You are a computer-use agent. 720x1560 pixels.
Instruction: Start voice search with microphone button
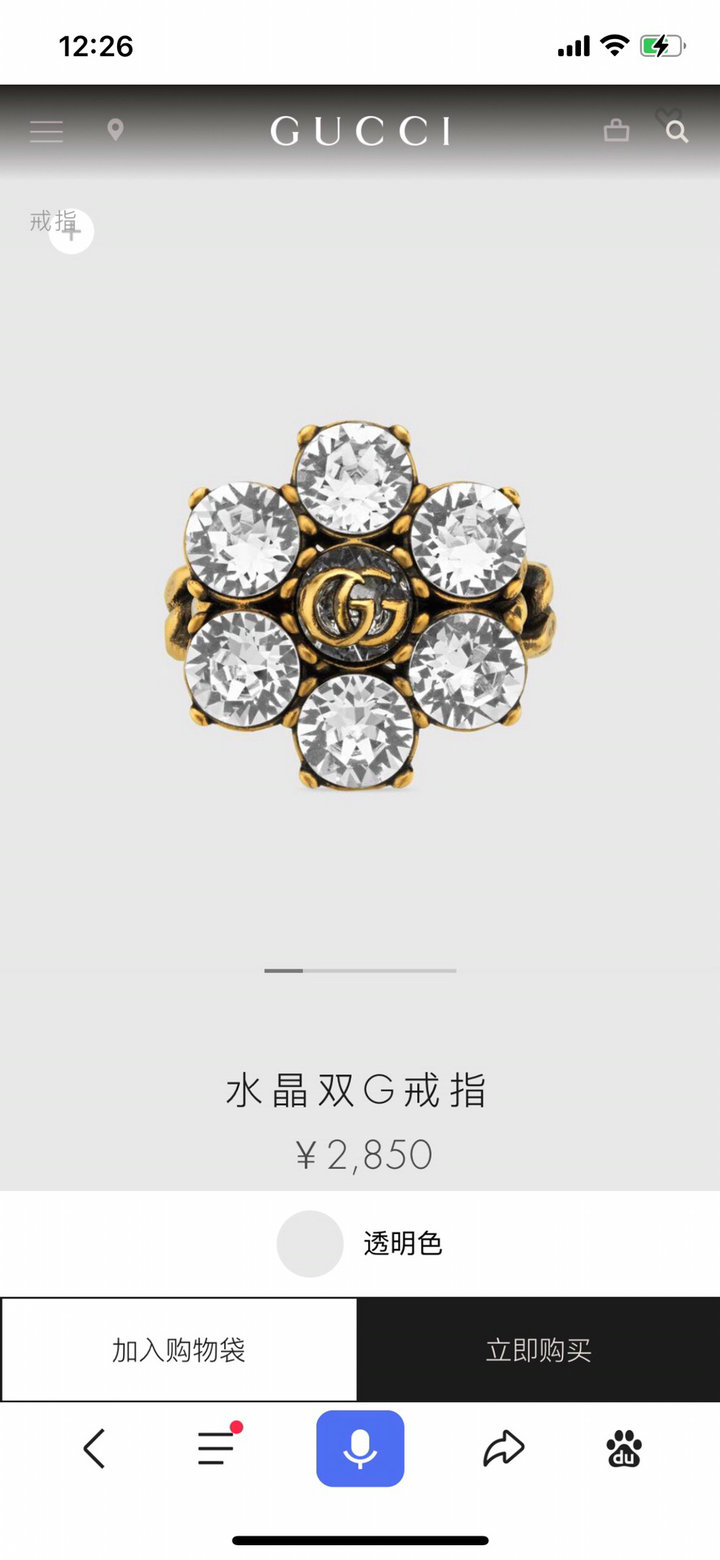point(360,1448)
